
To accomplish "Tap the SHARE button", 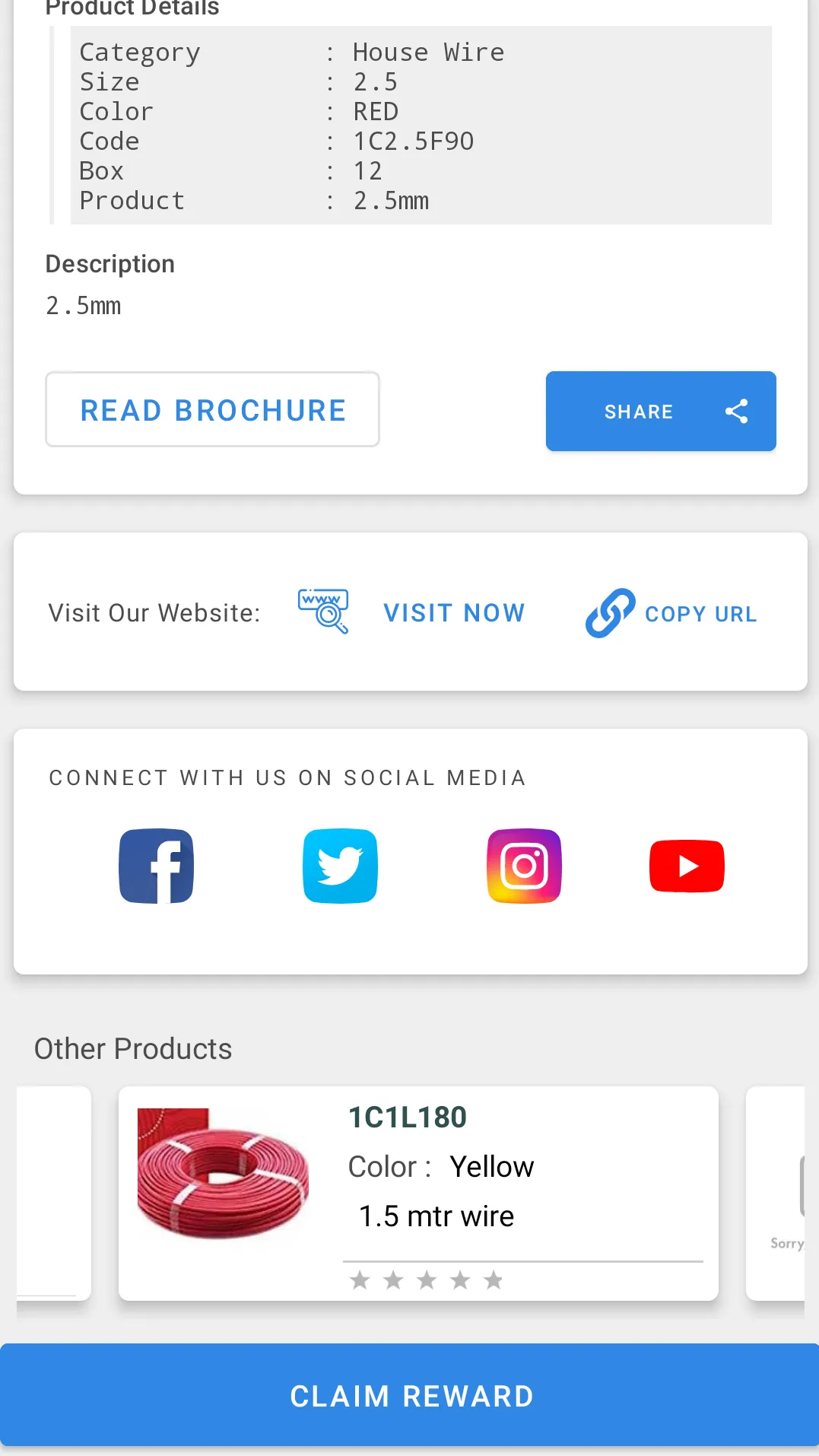I will [x=660, y=411].
